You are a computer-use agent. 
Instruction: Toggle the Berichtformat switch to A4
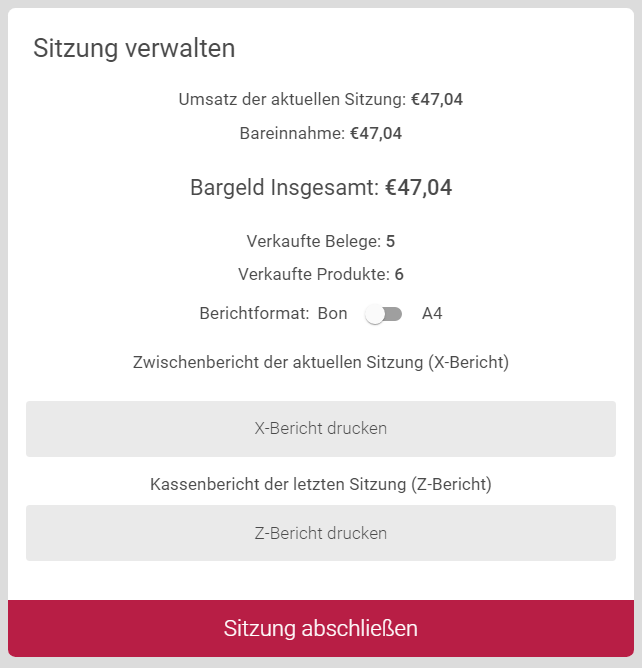pyautogui.click(x=384, y=314)
